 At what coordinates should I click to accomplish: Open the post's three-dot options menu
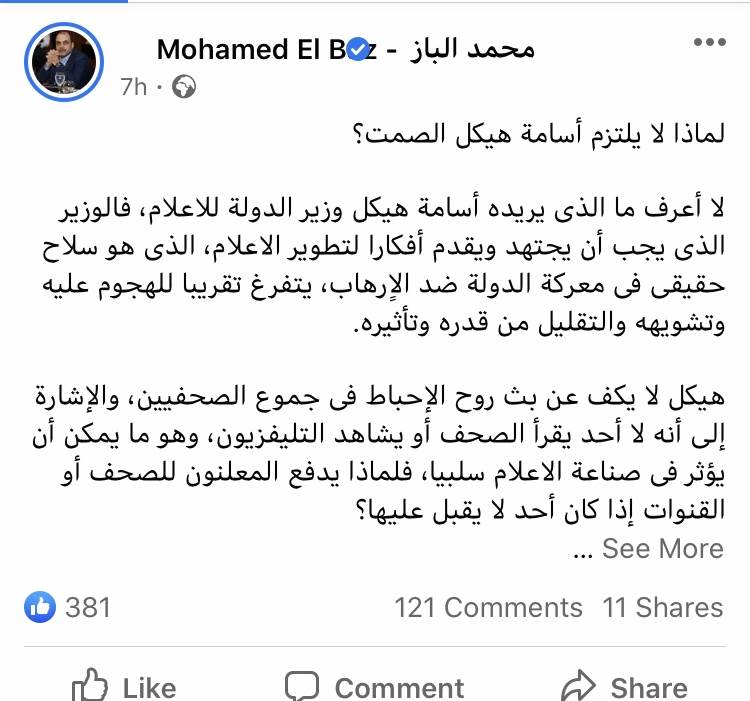point(709,44)
